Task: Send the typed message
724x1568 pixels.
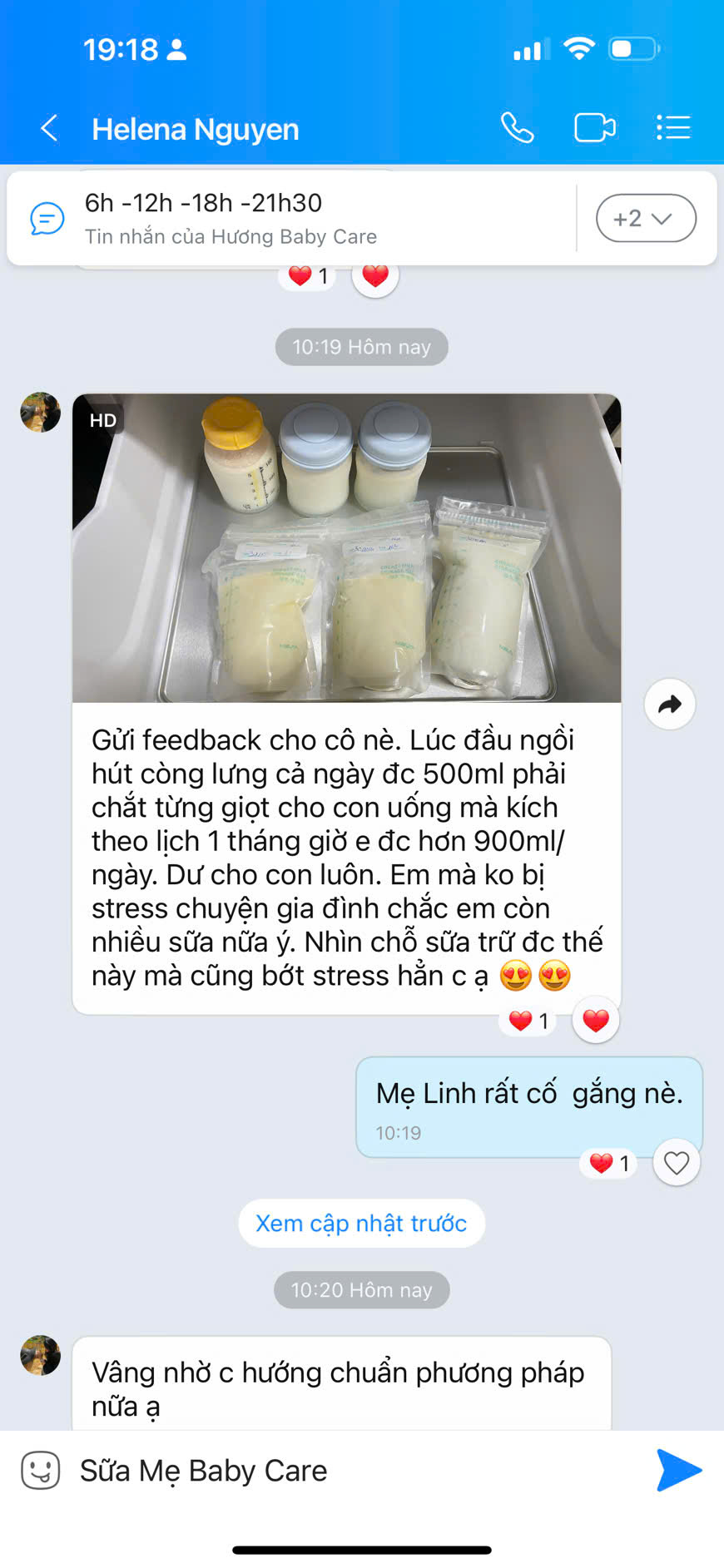Action: [x=679, y=1471]
